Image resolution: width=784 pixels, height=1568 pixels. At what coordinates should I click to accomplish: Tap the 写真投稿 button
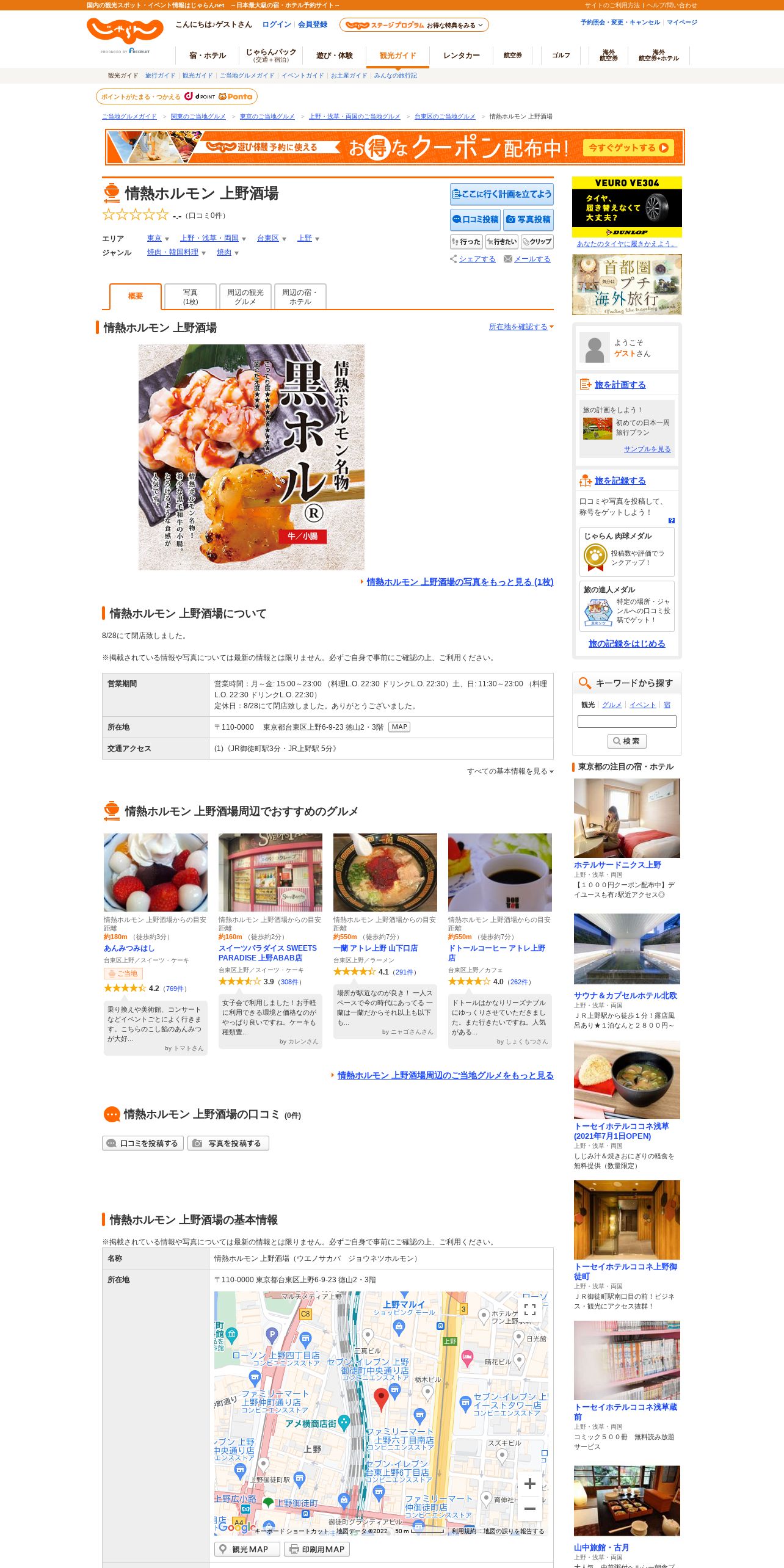pyautogui.click(x=528, y=219)
